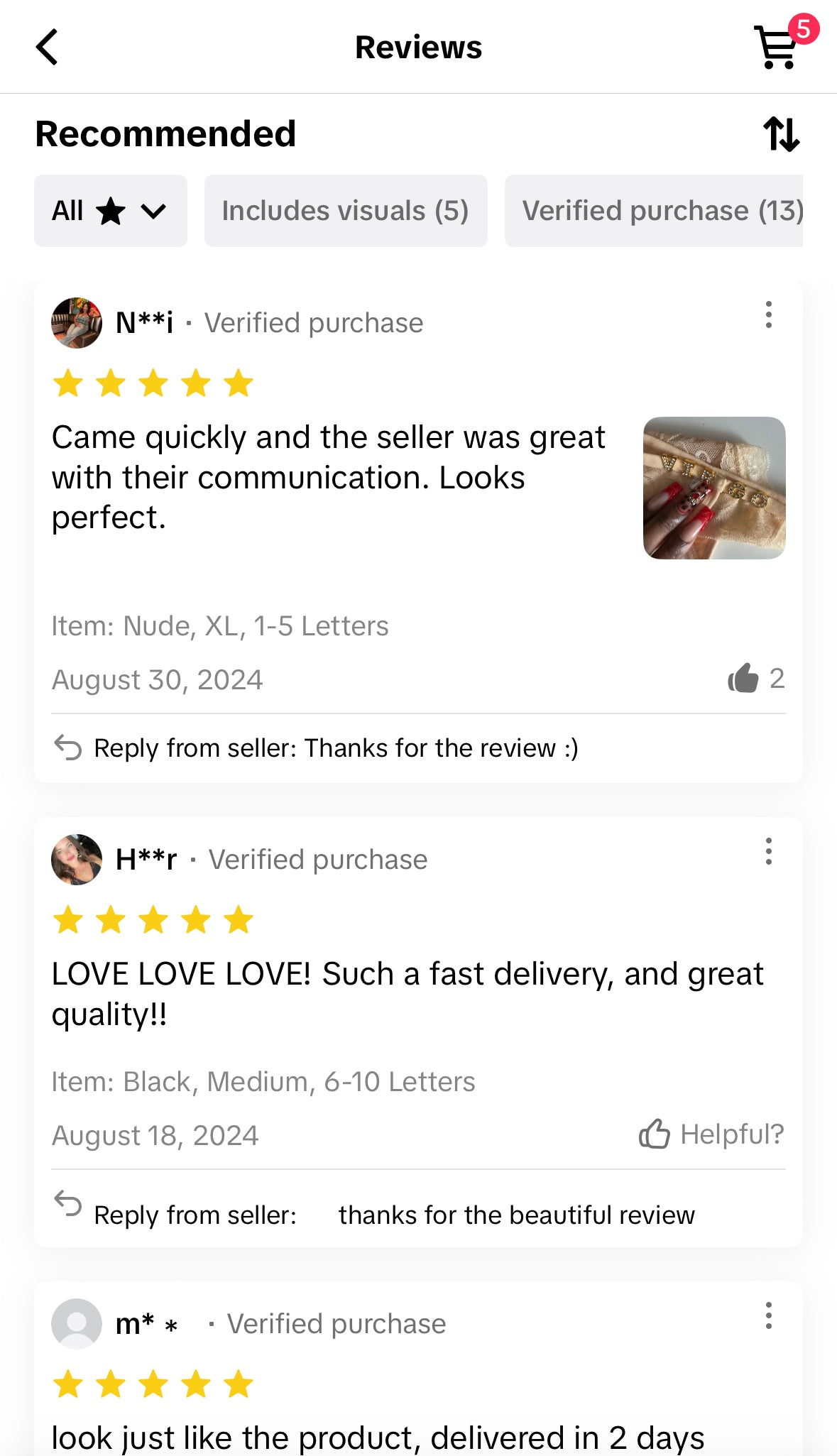Mark H**r's review as Helpful
This screenshot has height=1456, width=837.
pyautogui.click(x=711, y=1134)
